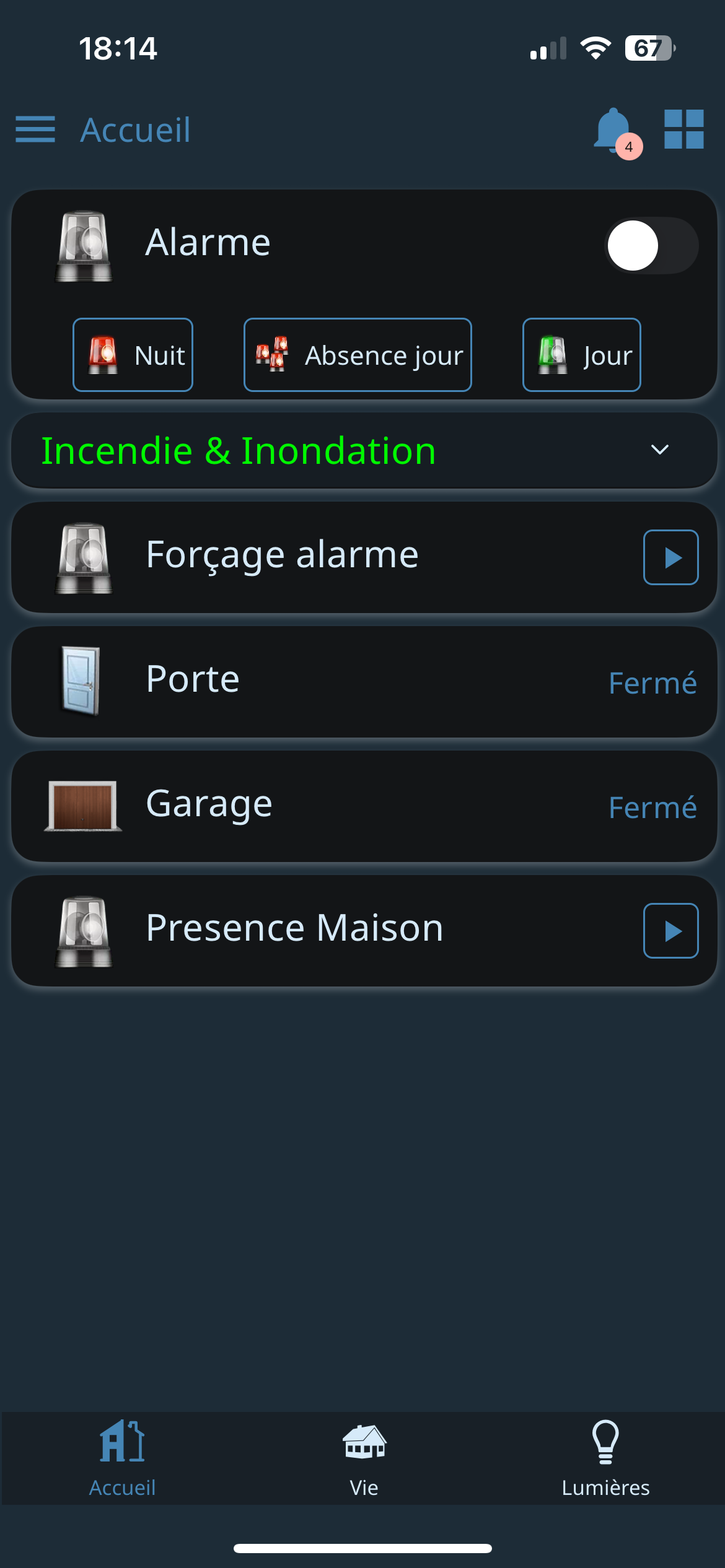Activate Nuit alarm mode
The height and width of the screenshot is (1568, 725).
[133, 355]
